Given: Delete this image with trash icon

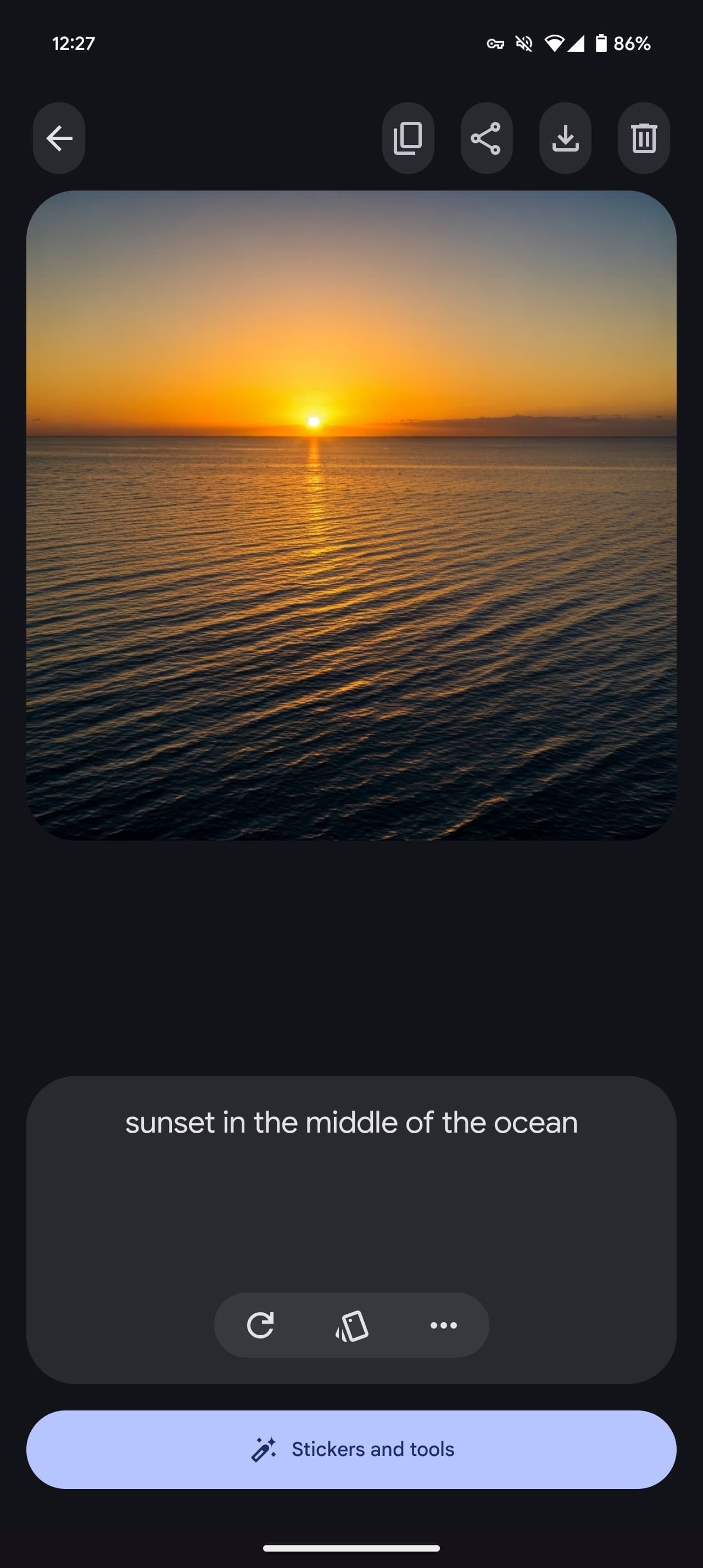Looking at the screenshot, I should click(x=643, y=138).
